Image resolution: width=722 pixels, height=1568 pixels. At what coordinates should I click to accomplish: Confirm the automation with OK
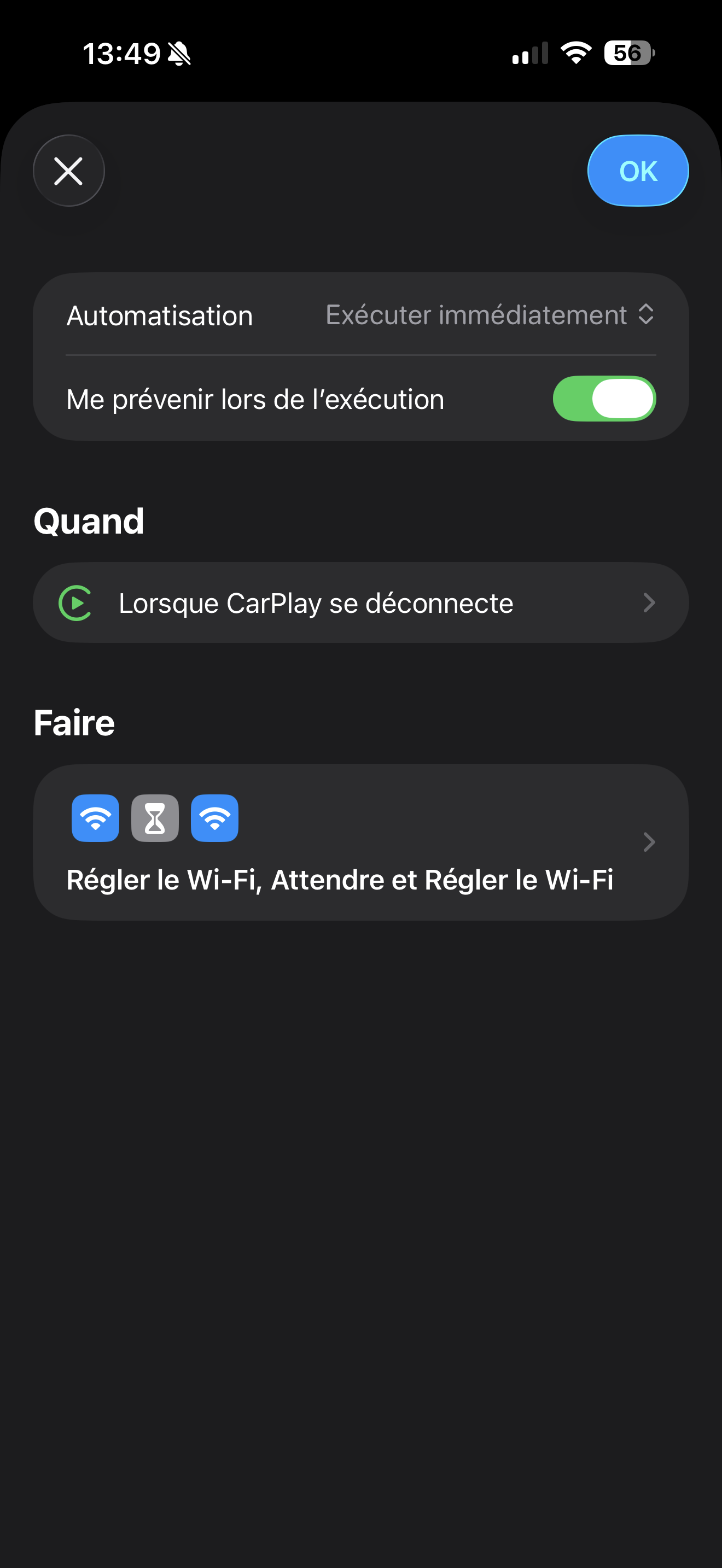coord(637,171)
